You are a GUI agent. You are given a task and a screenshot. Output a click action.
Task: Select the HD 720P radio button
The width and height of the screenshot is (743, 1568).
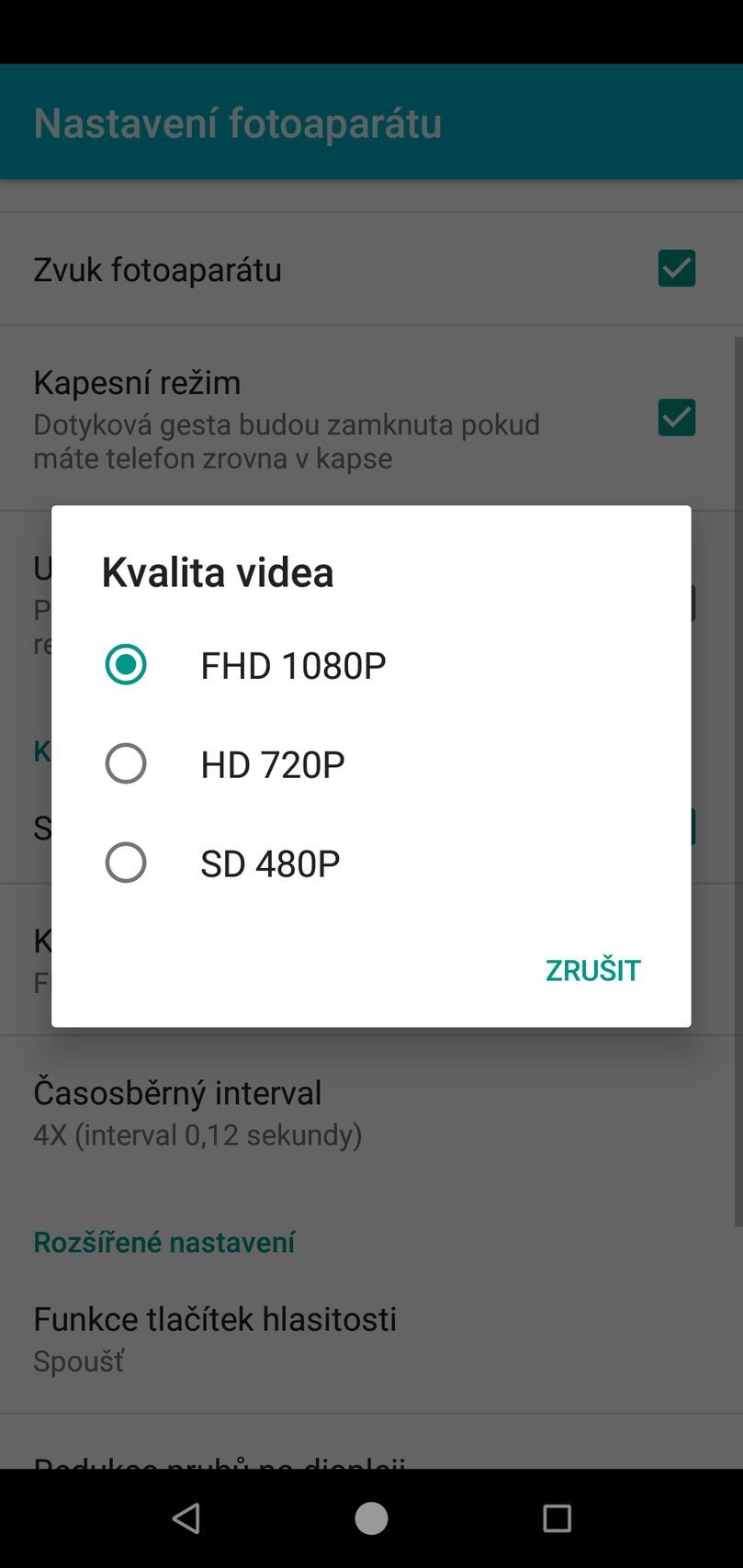[x=126, y=763]
